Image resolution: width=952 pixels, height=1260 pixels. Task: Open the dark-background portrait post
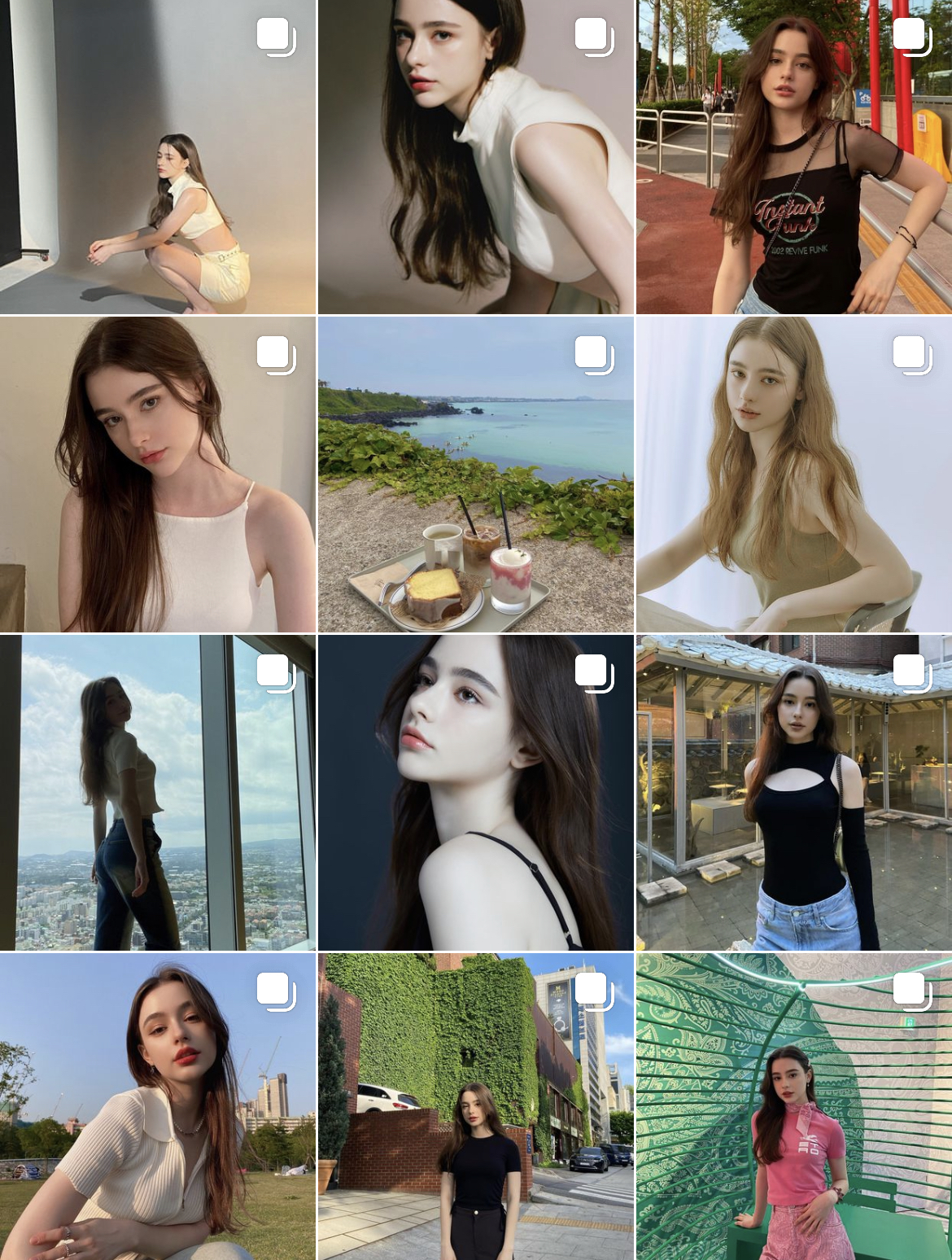click(475, 793)
